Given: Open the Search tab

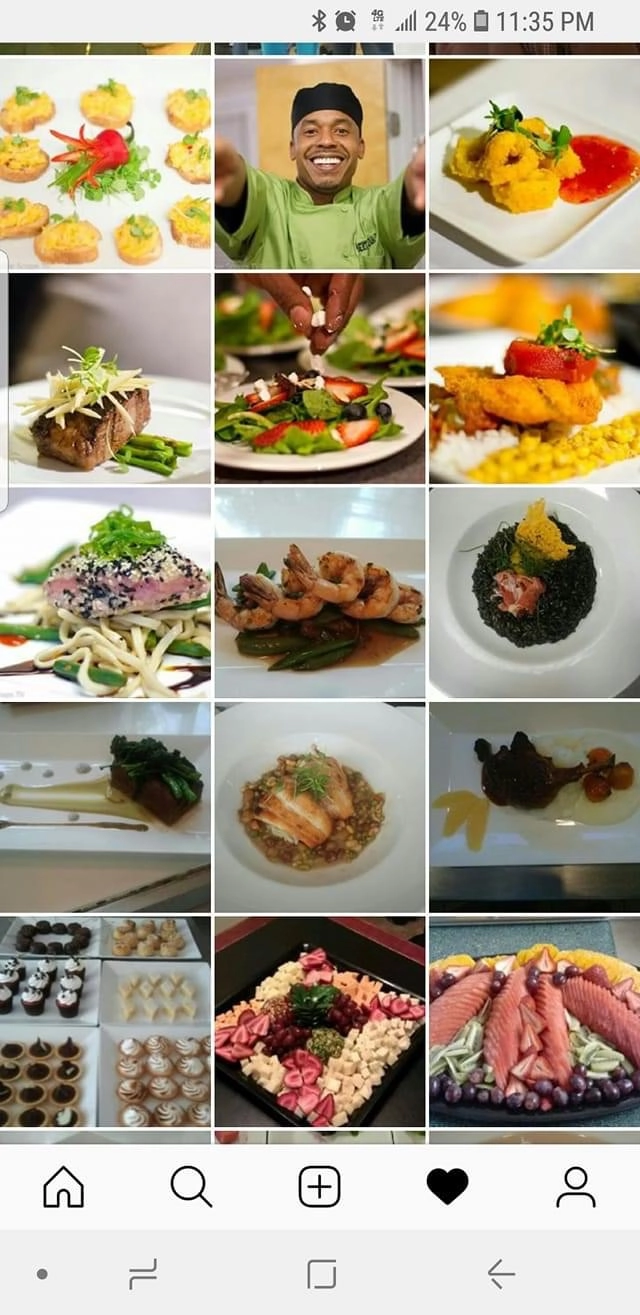Looking at the screenshot, I should pos(191,1187).
